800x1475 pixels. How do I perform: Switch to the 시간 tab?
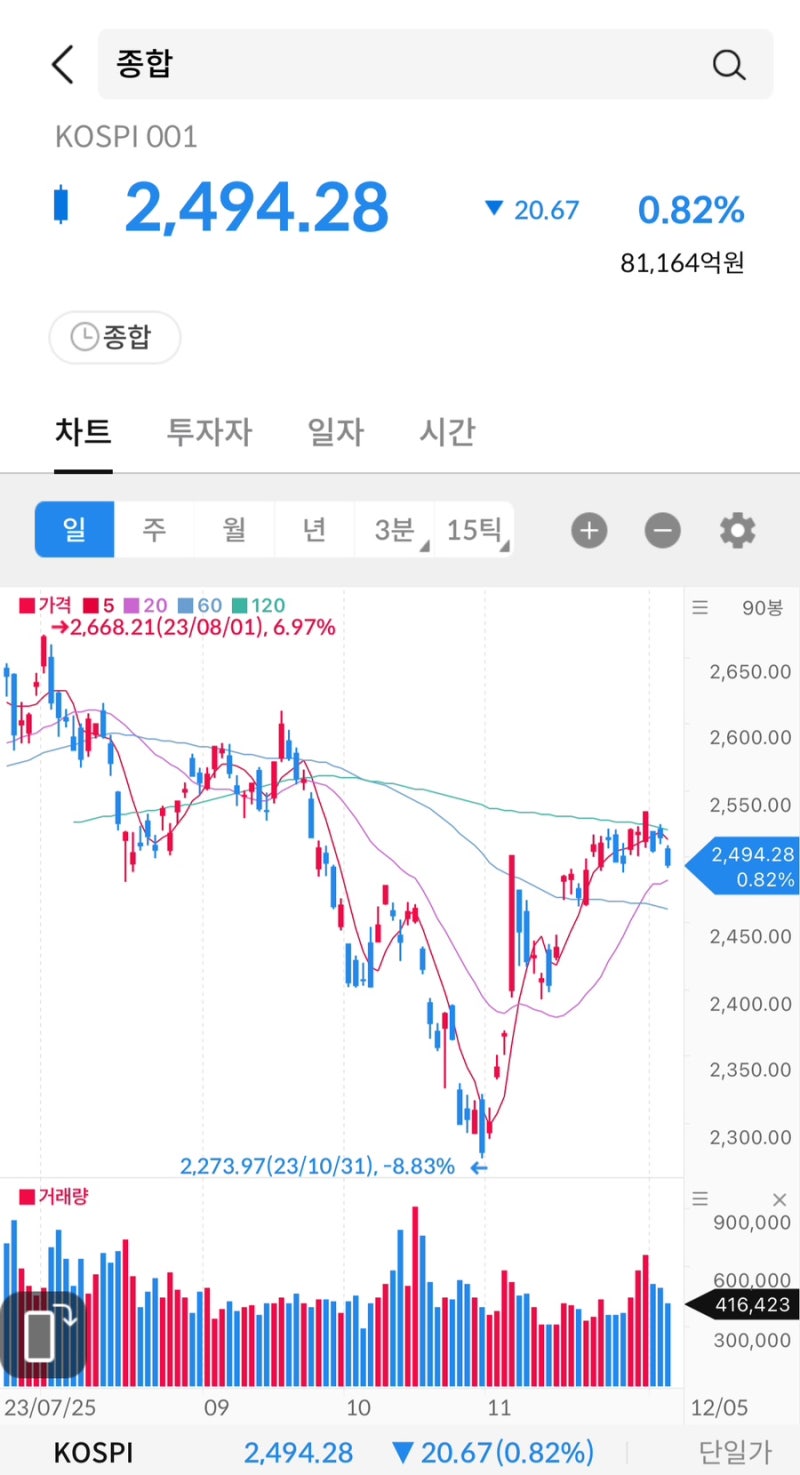(446, 432)
